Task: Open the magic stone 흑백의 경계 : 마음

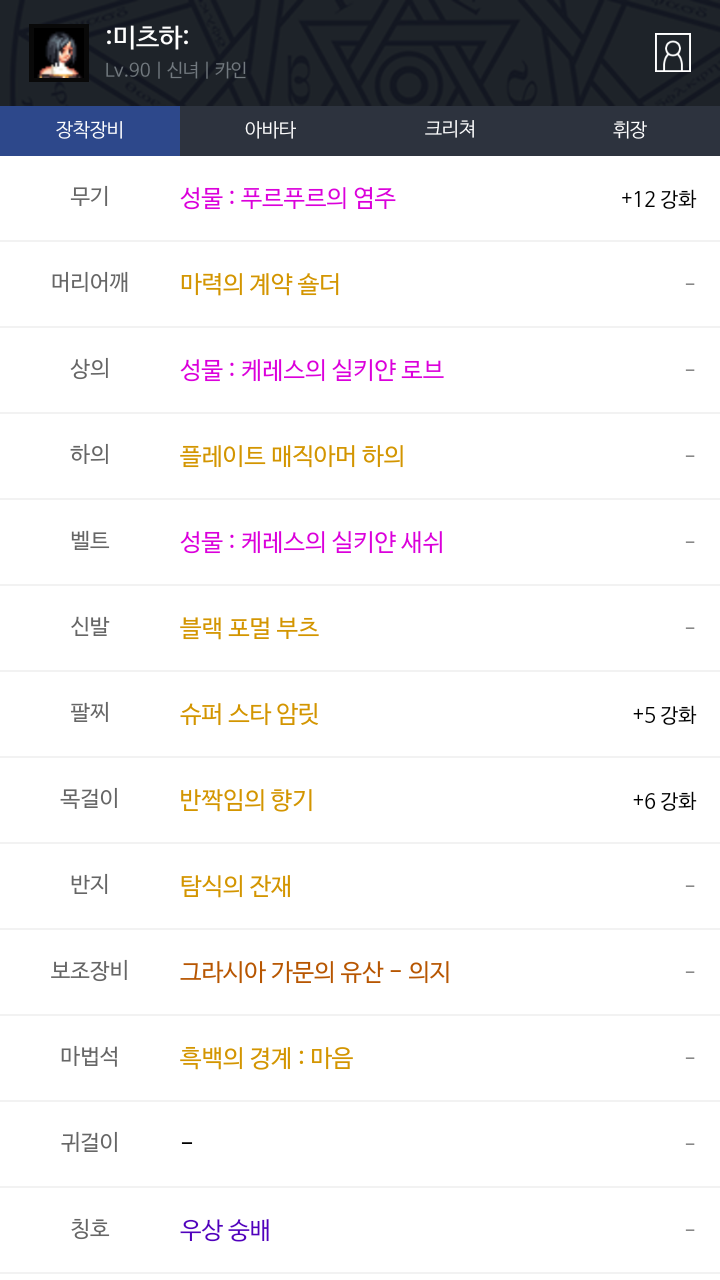Action: [x=267, y=1058]
